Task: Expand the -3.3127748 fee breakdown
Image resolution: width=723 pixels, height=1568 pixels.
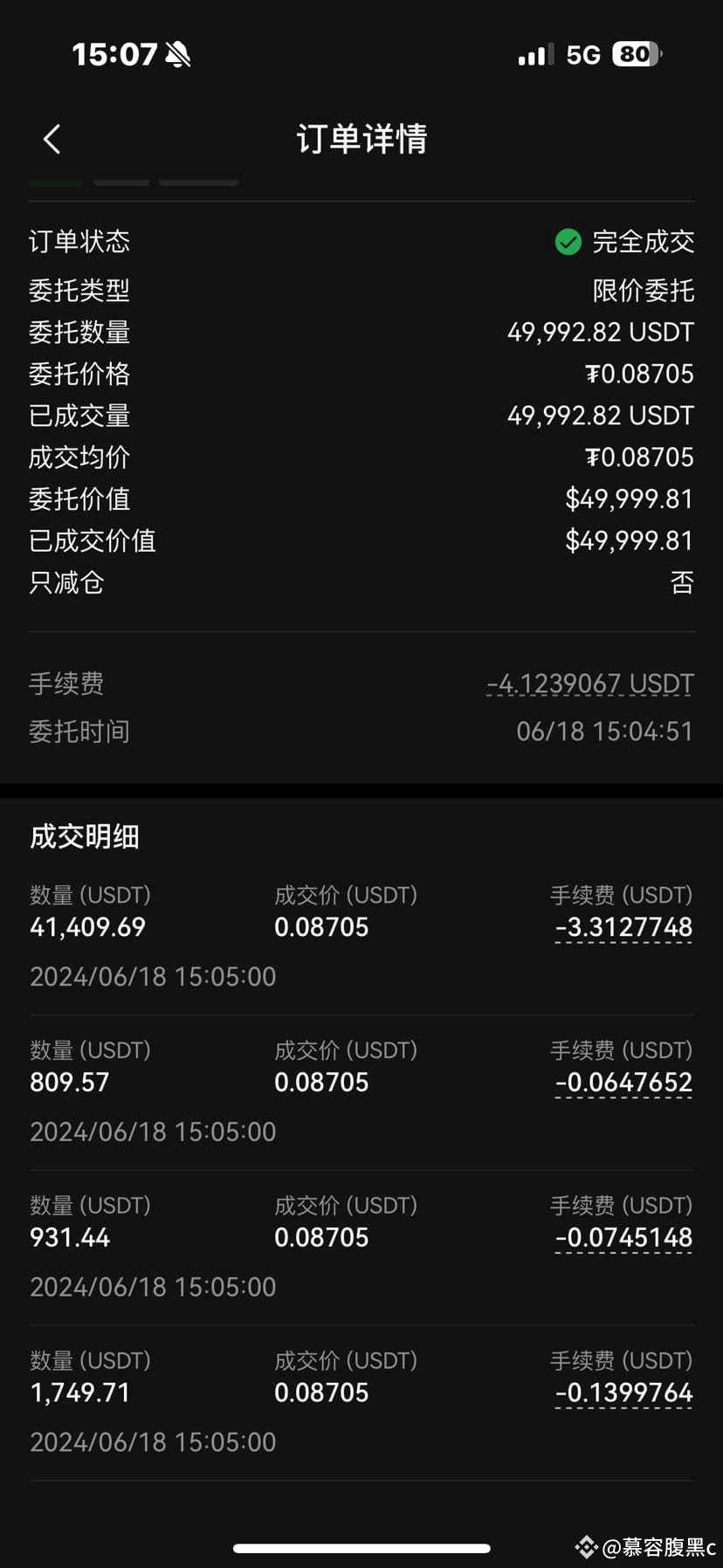Action: click(x=623, y=927)
